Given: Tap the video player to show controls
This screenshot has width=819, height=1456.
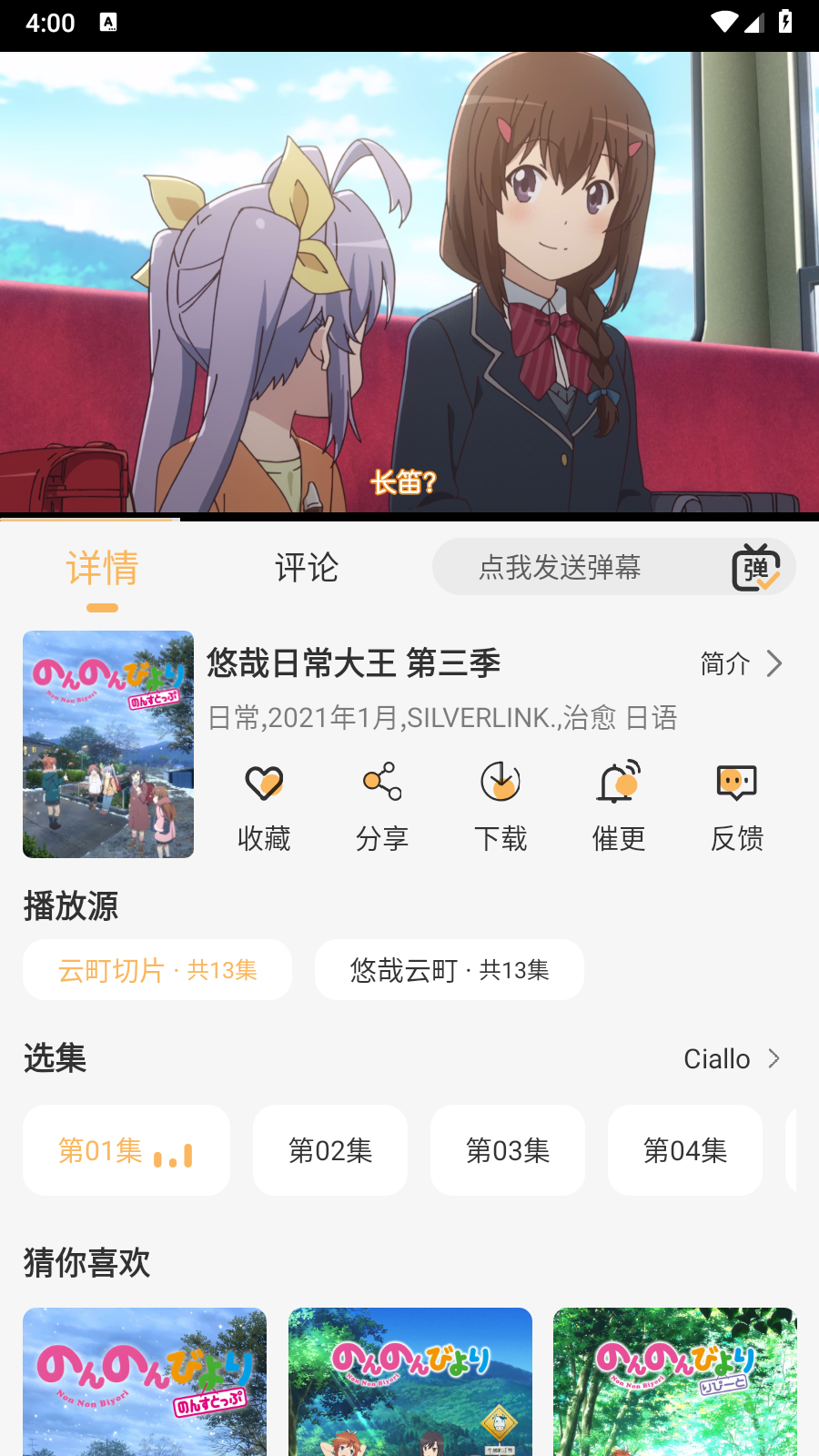Looking at the screenshot, I should [409, 282].
